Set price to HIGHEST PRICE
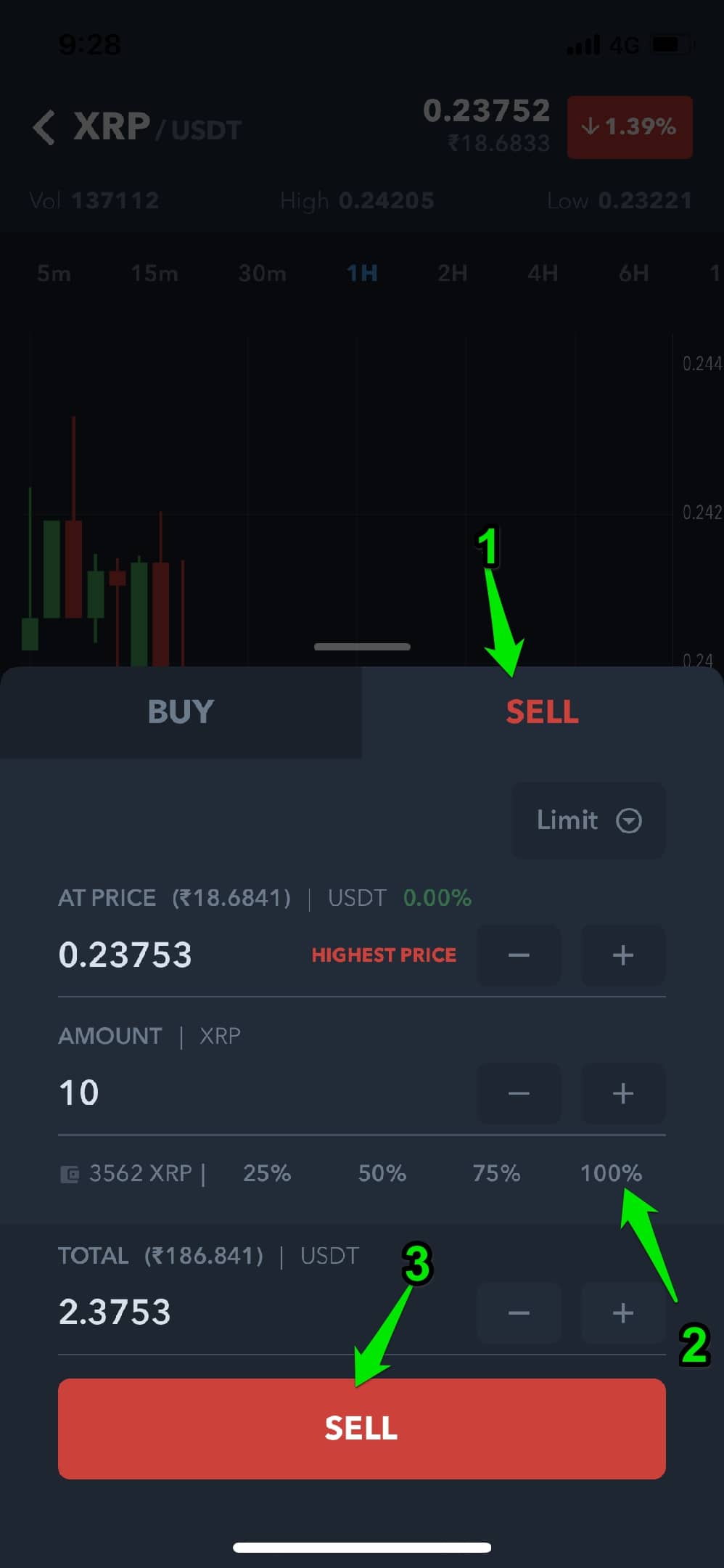 point(384,955)
